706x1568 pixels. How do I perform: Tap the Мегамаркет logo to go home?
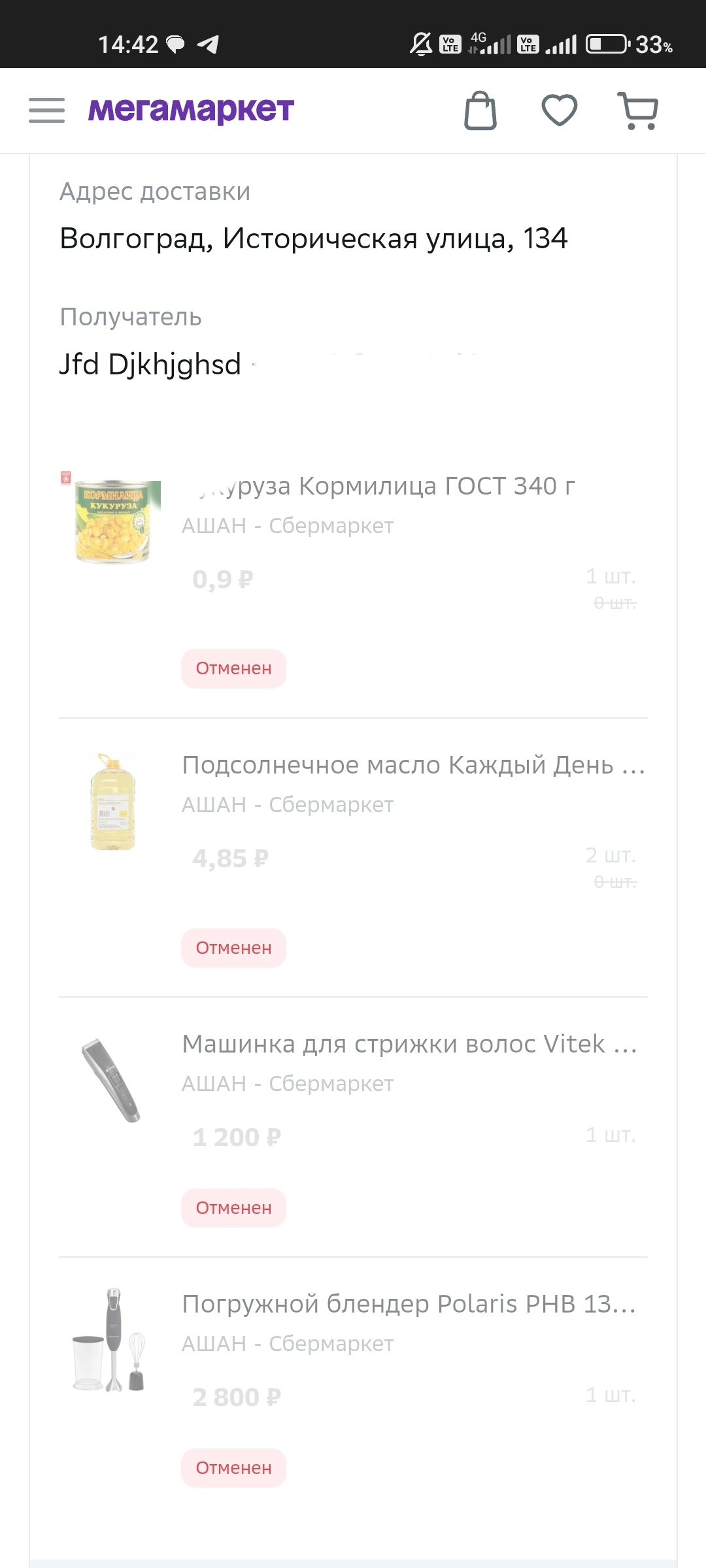tap(191, 110)
